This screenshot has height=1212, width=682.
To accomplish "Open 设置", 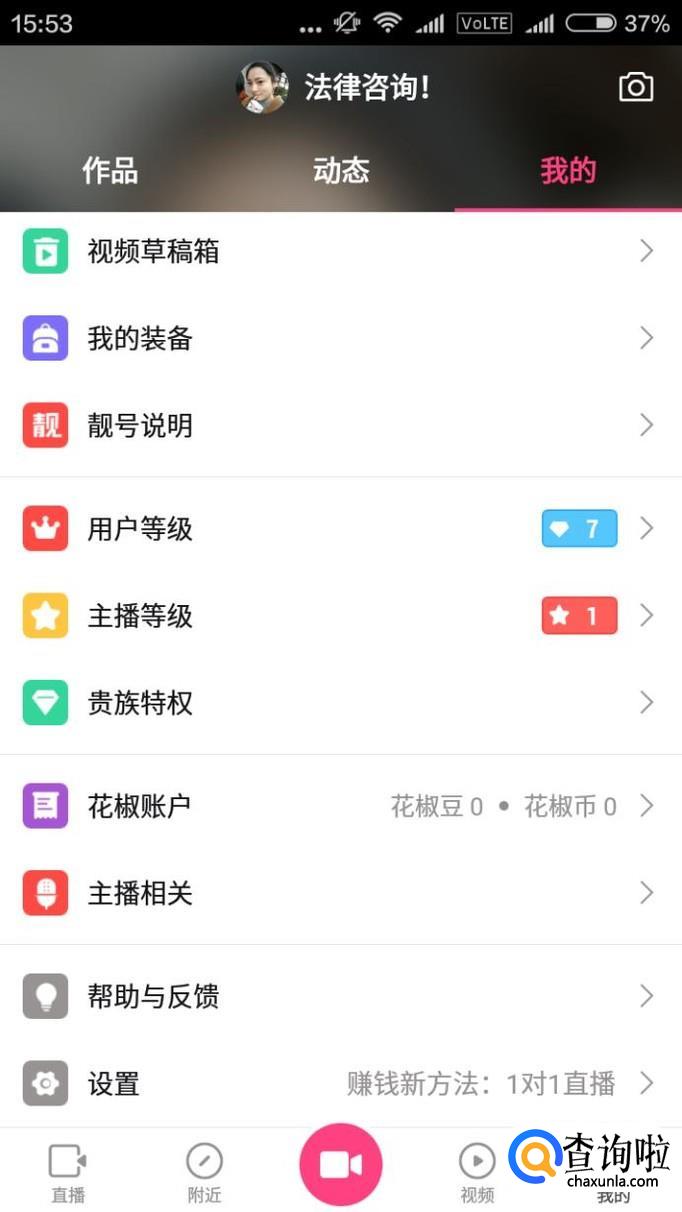I will click(340, 1083).
